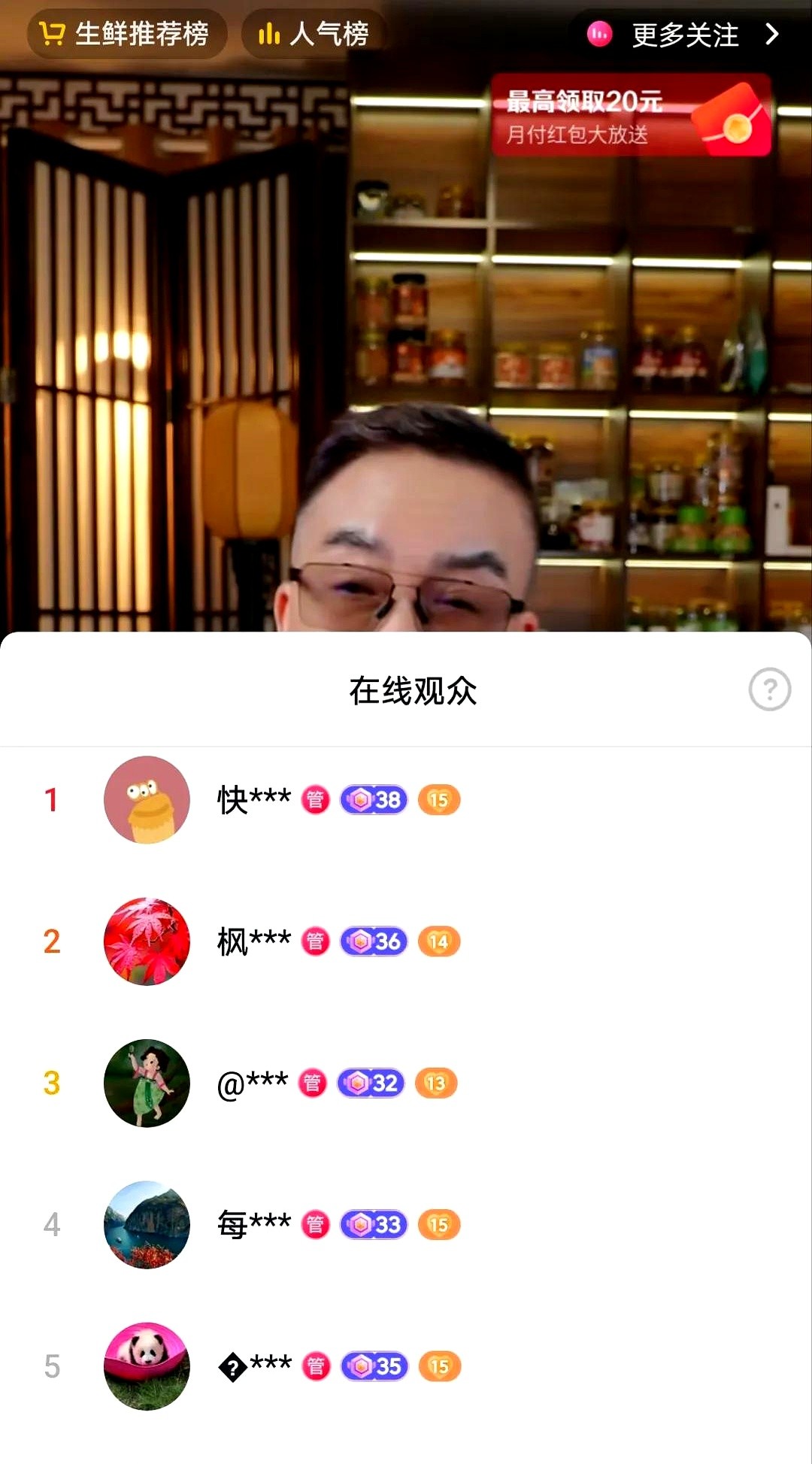Tap 更多关注 to see more follows

pyautogui.click(x=683, y=35)
